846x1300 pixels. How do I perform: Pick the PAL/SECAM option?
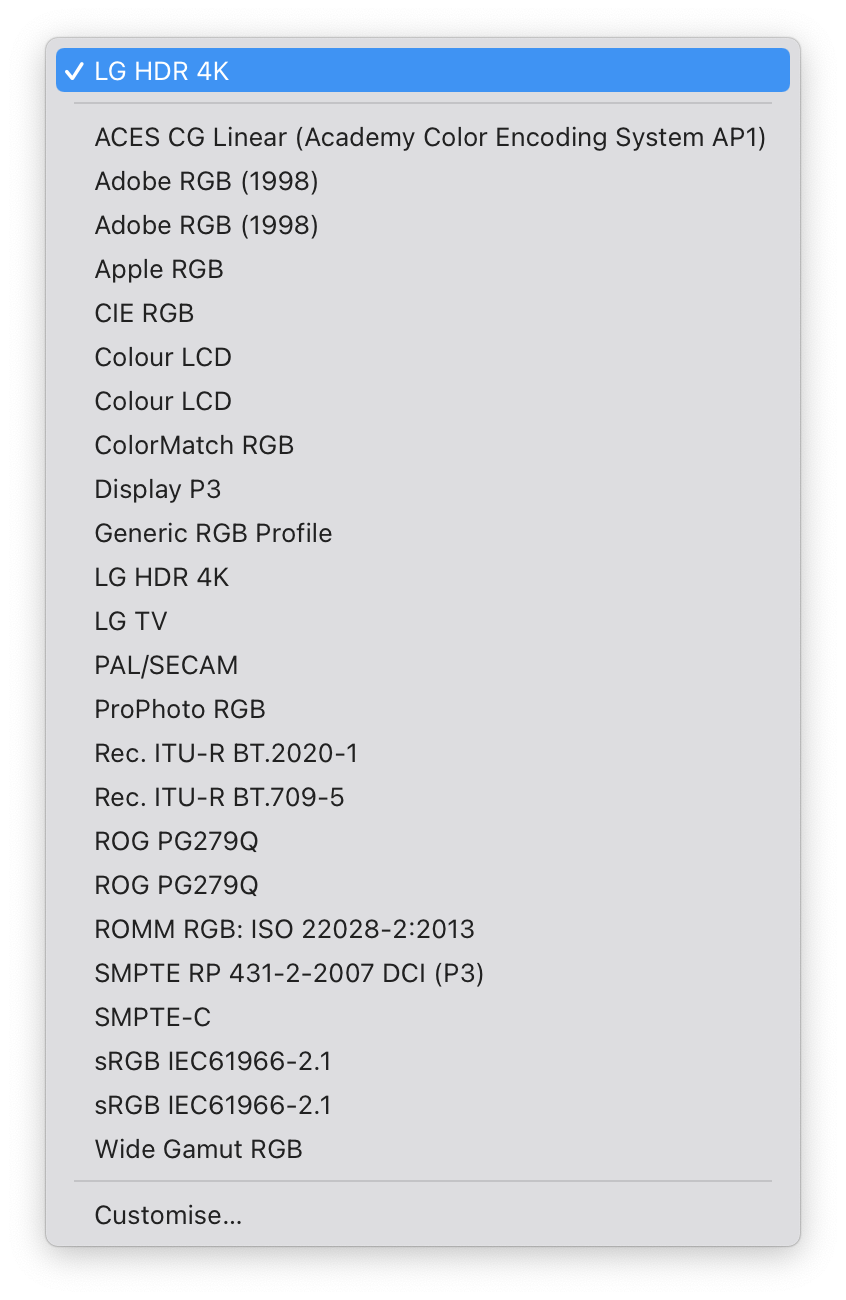coord(166,665)
